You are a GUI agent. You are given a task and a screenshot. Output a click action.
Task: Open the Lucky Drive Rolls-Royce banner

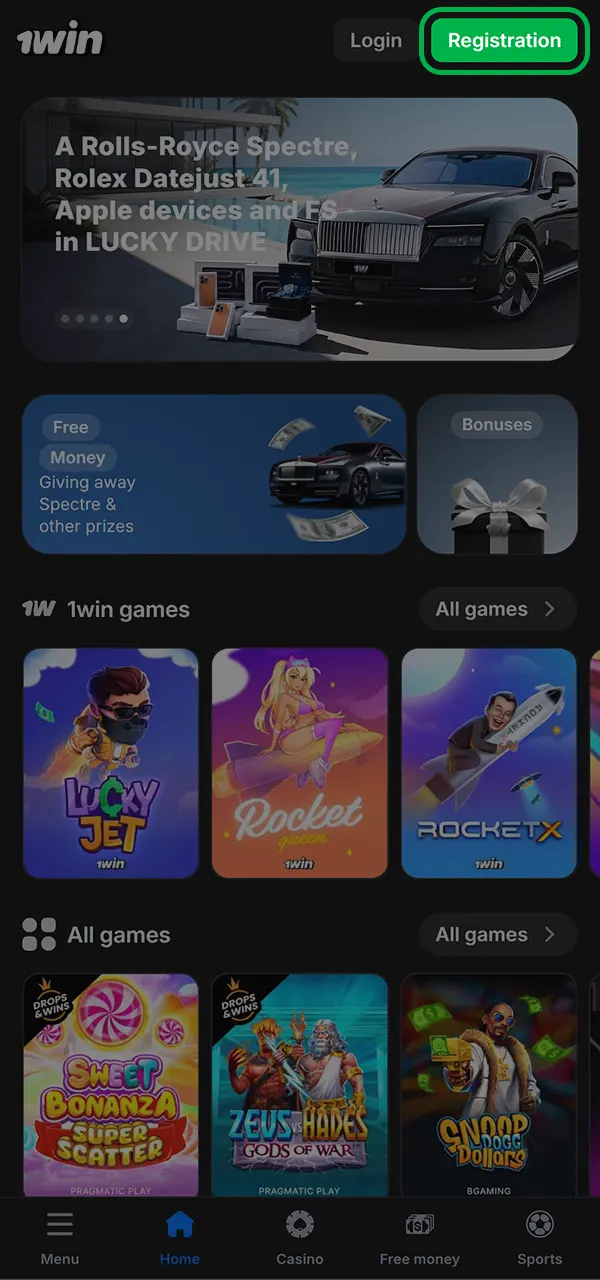pos(300,229)
